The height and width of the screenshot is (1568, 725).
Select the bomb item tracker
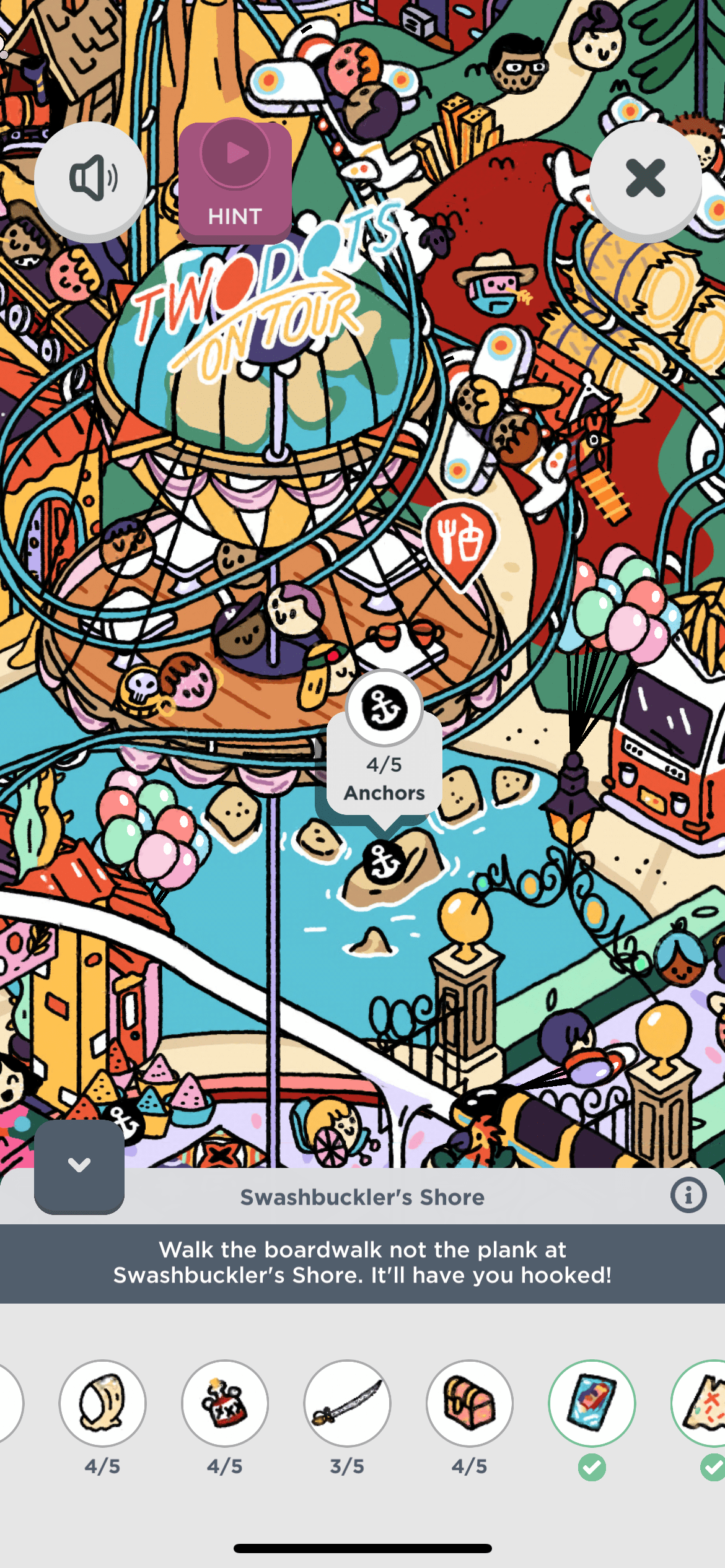point(225,1403)
